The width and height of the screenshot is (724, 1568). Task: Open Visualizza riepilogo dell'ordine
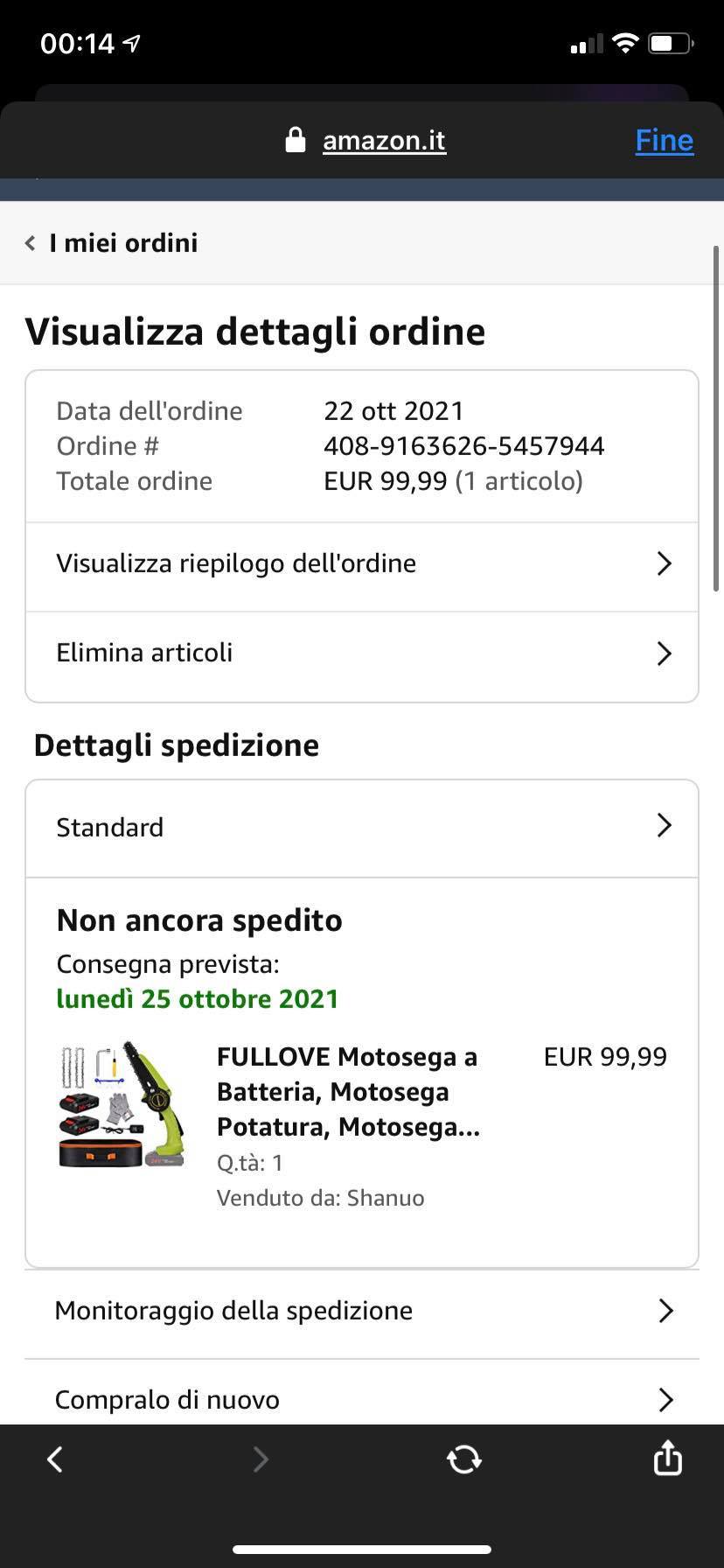[x=362, y=564]
